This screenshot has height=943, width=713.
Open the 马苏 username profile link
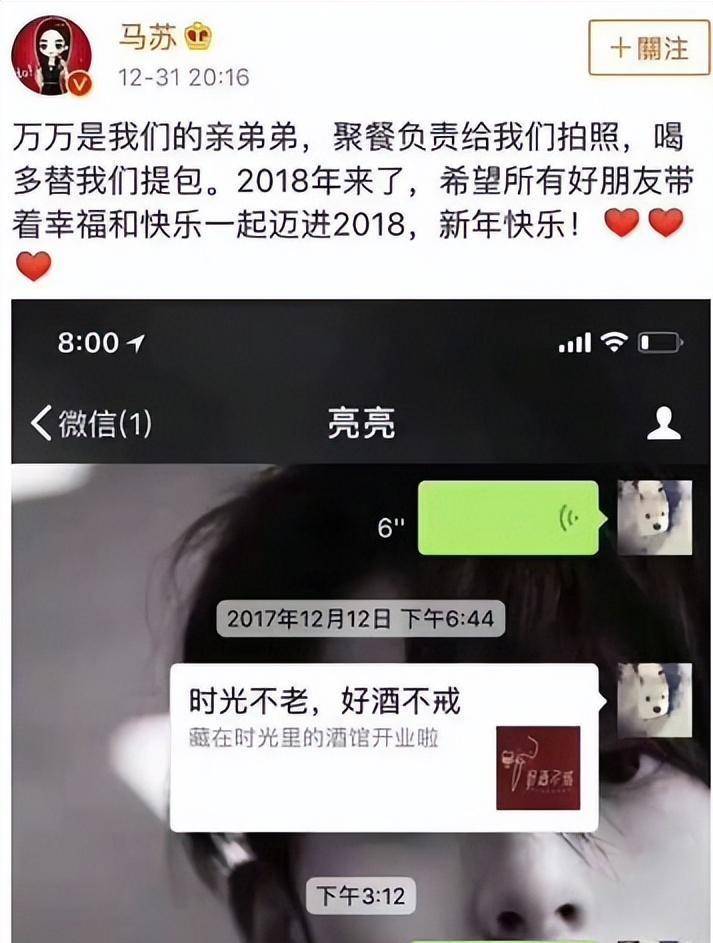(x=147, y=39)
